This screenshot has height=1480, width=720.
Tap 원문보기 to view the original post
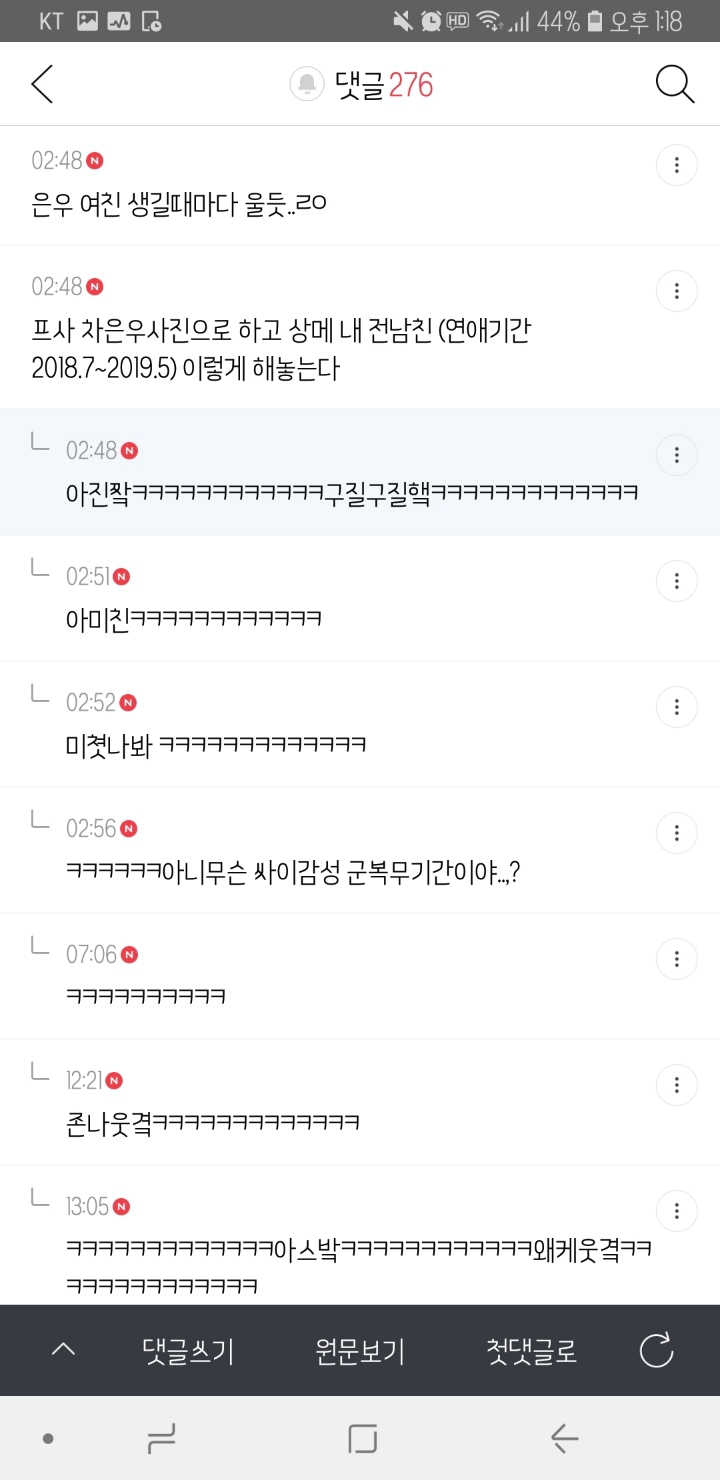tap(361, 1350)
